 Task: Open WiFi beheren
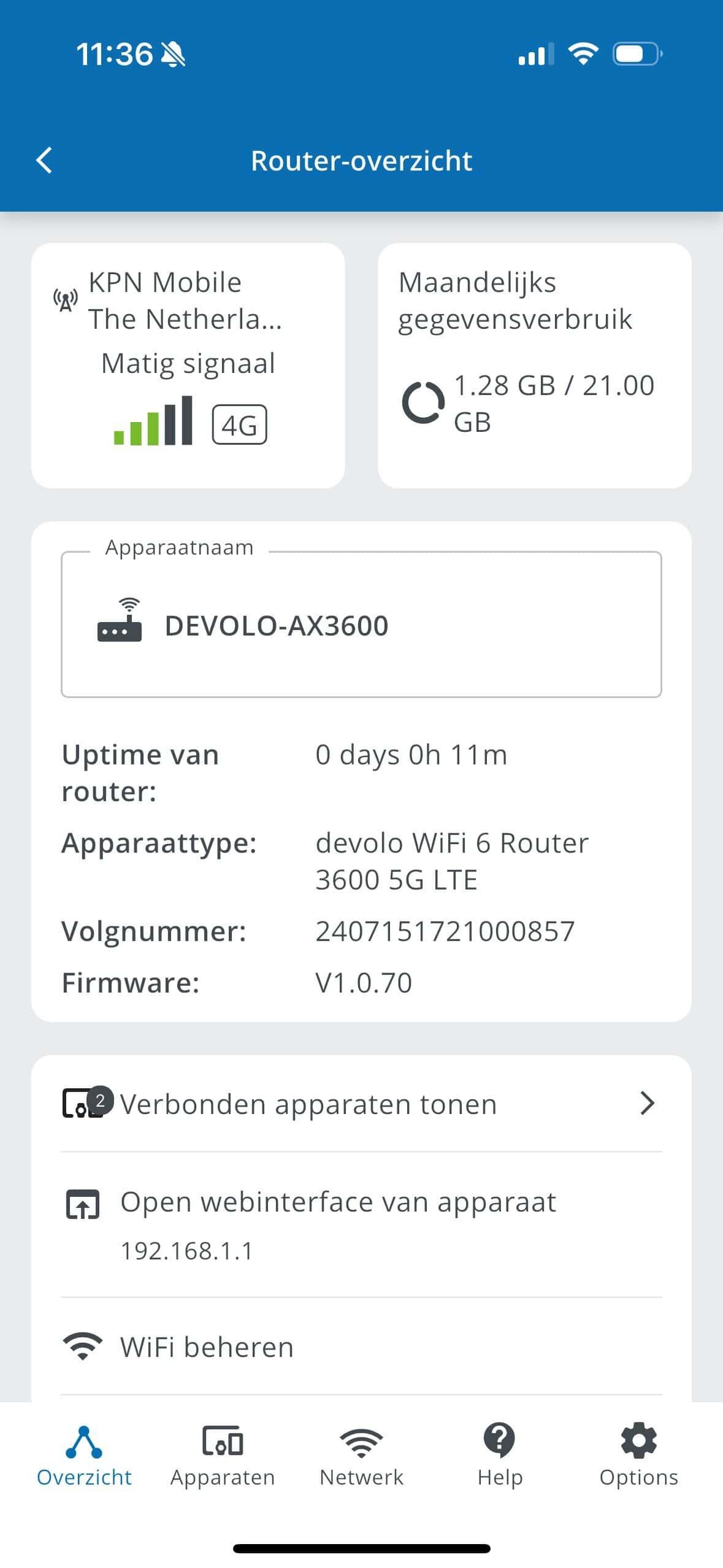[x=361, y=1347]
